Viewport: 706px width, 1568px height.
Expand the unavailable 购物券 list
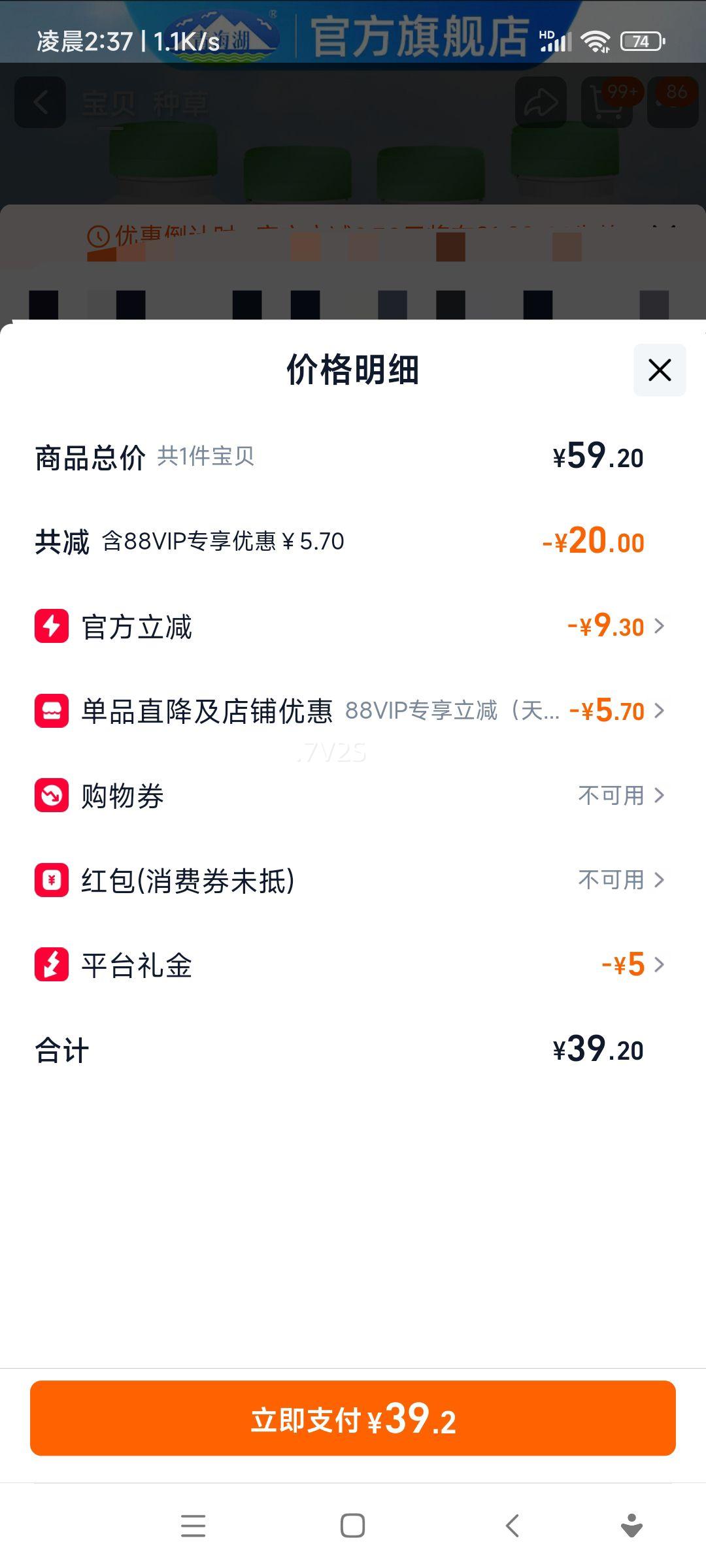(660, 795)
